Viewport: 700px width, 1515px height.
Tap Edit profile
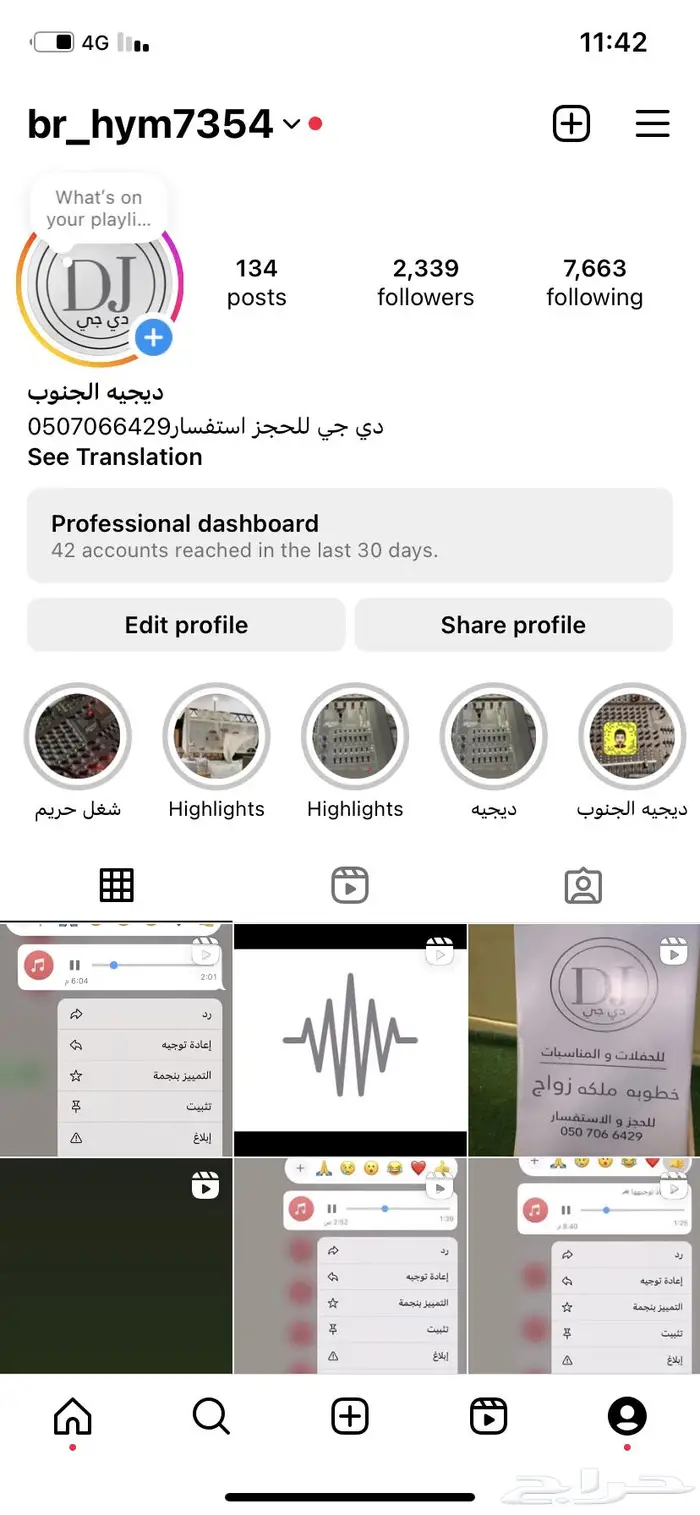pos(186,625)
